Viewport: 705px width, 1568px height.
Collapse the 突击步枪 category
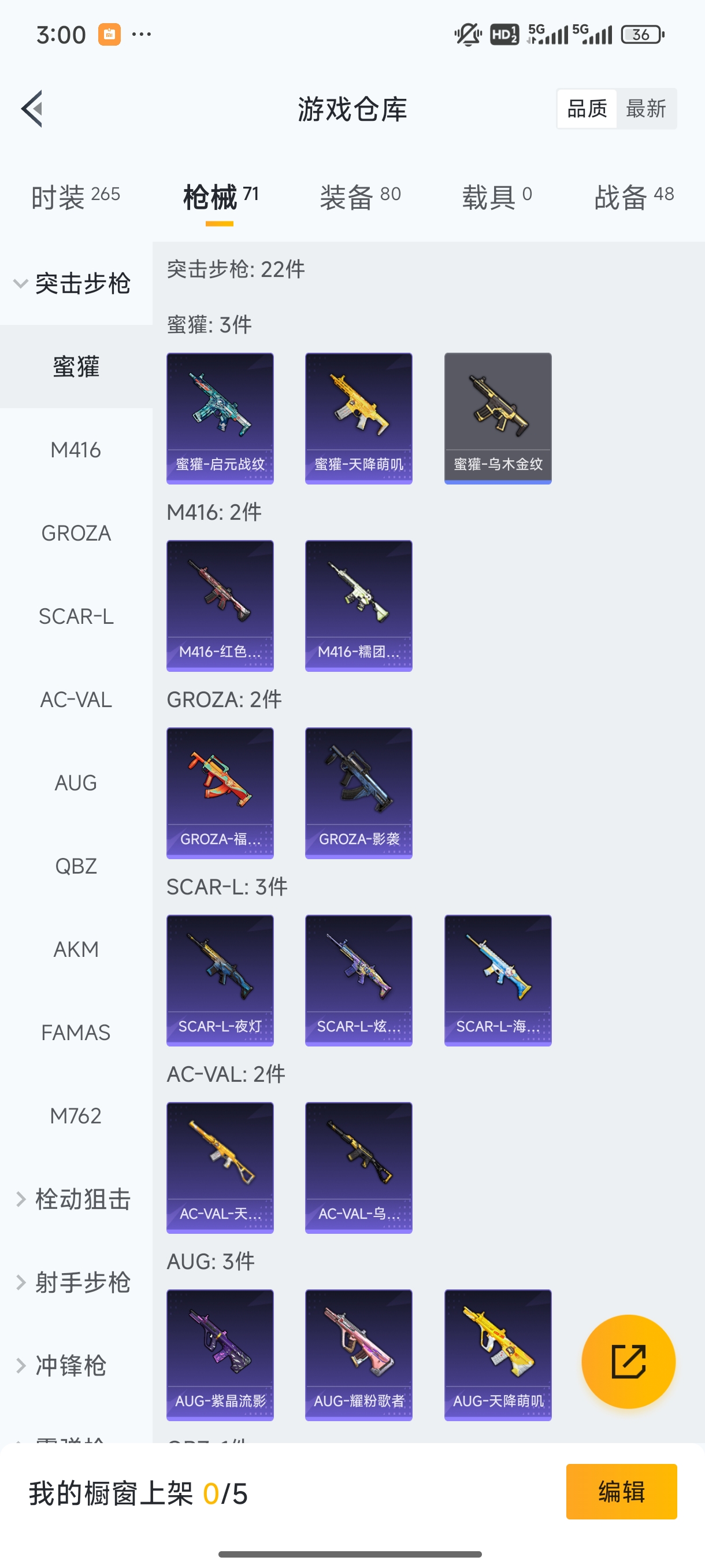73,284
